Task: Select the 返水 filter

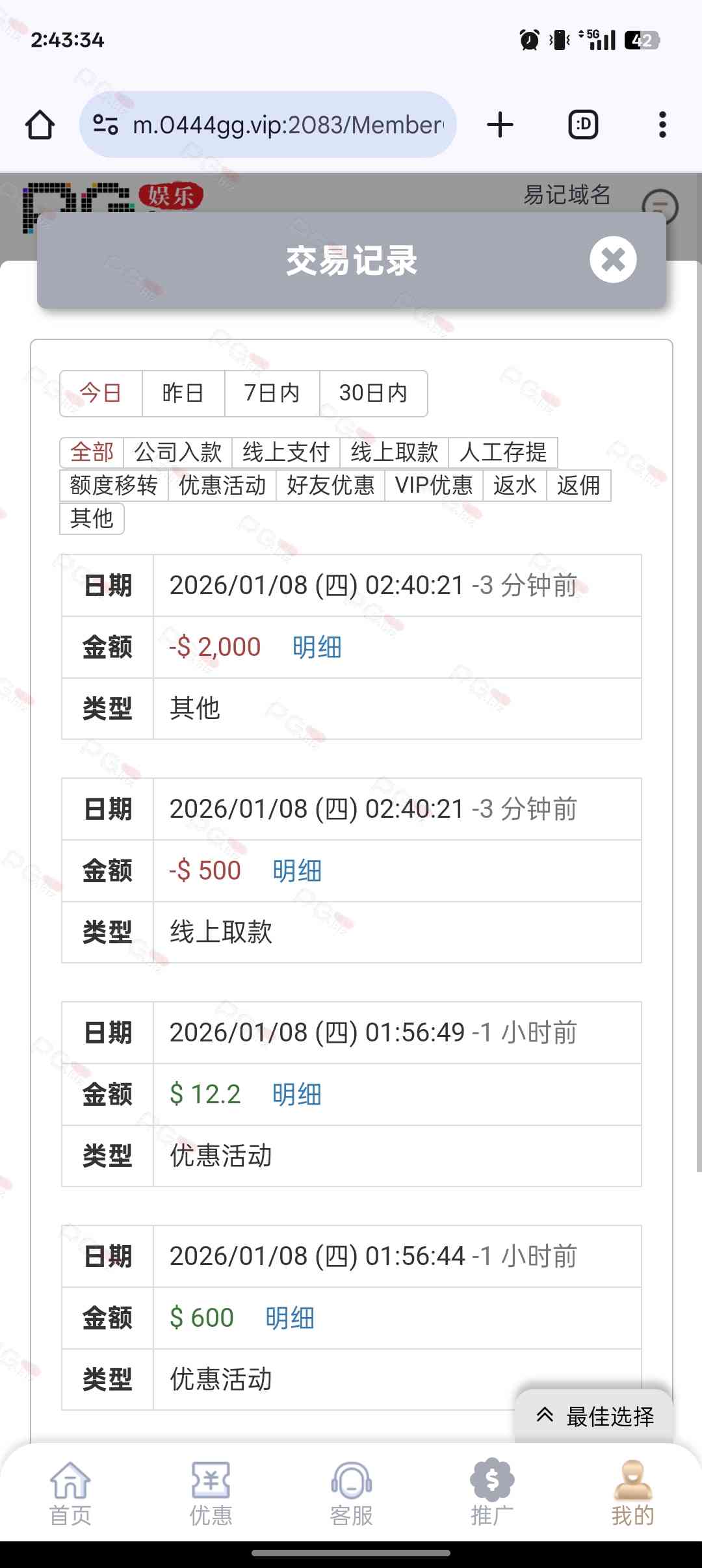Action: 515,486
